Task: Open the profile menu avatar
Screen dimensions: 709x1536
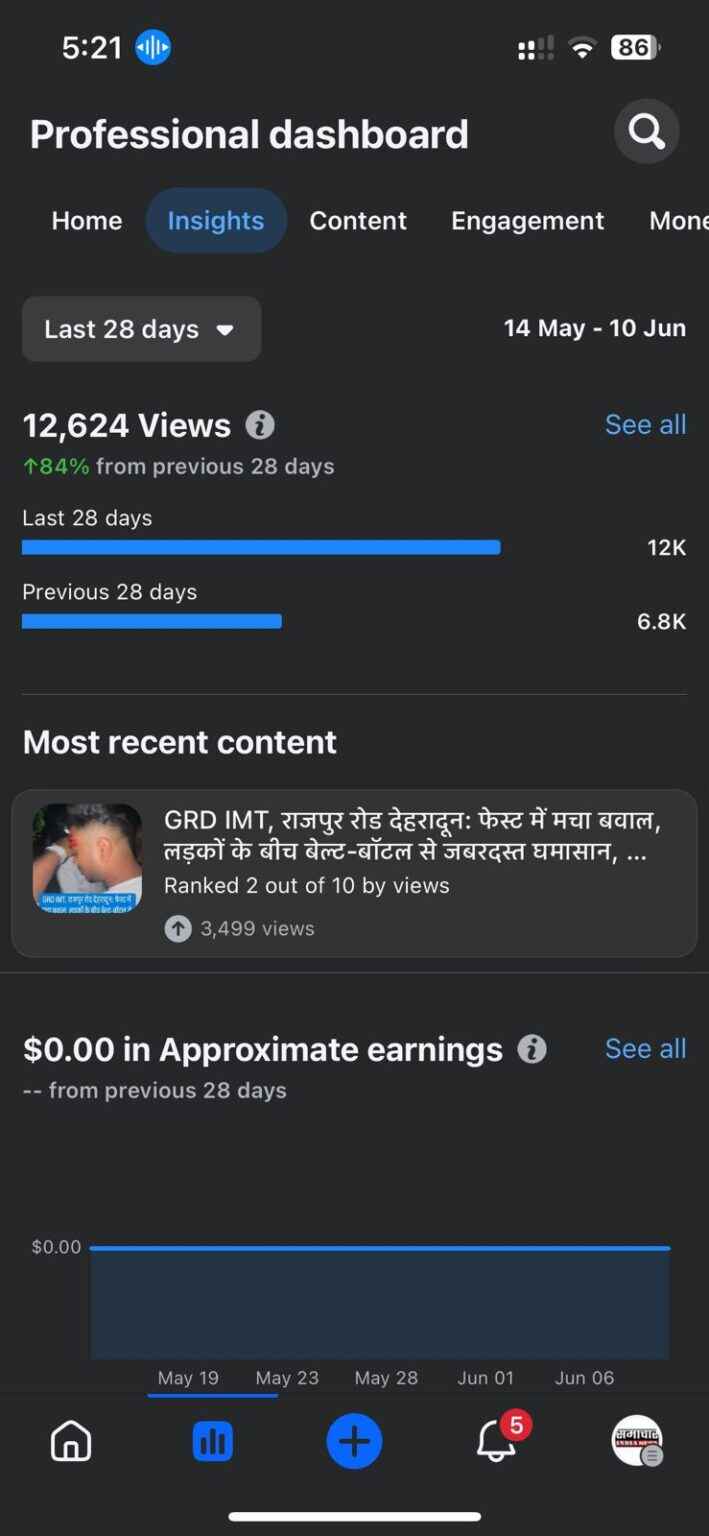Action: click(x=637, y=1441)
